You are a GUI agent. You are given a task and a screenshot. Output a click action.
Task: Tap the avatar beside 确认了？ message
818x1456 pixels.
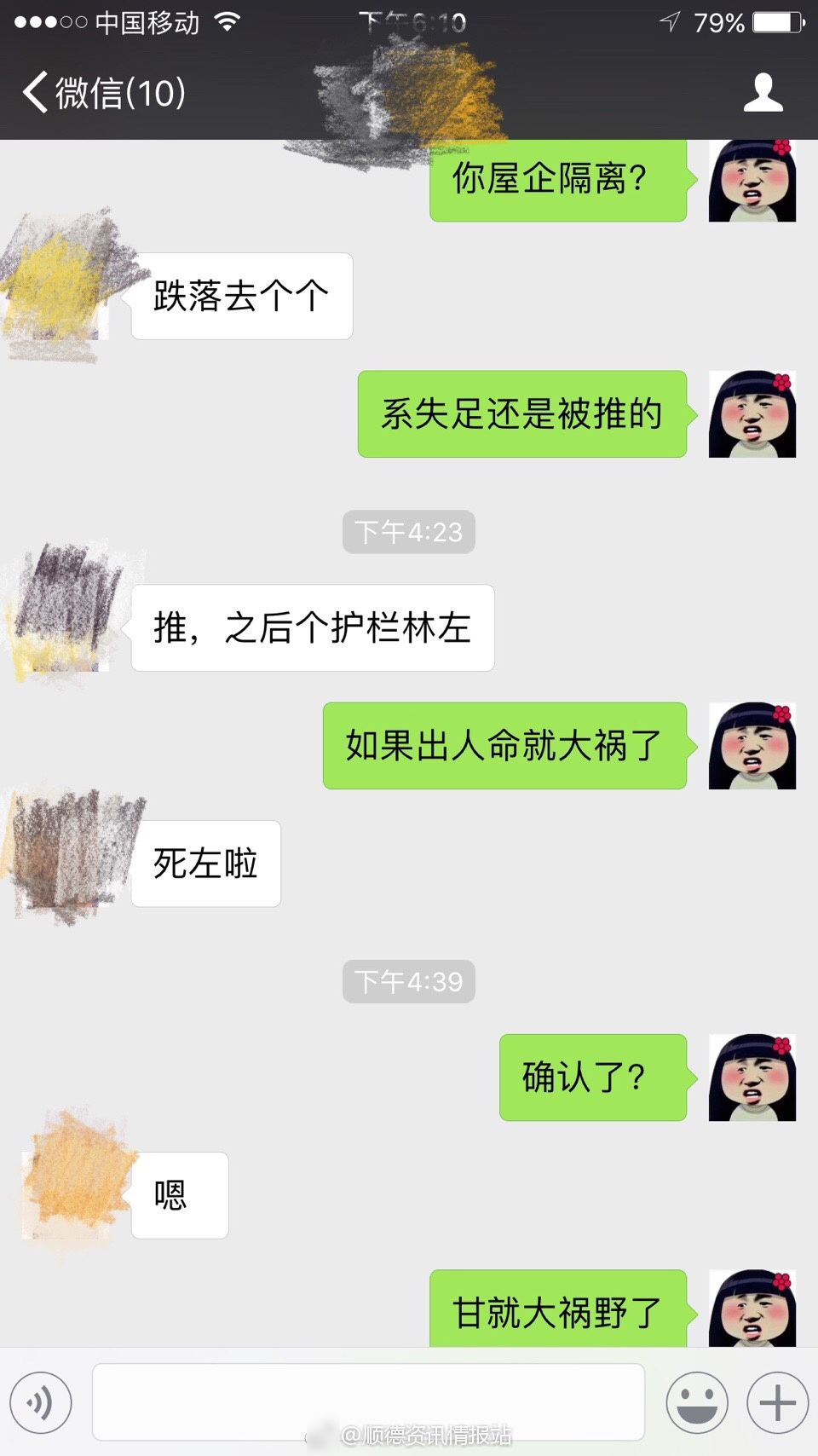(752, 1078)
